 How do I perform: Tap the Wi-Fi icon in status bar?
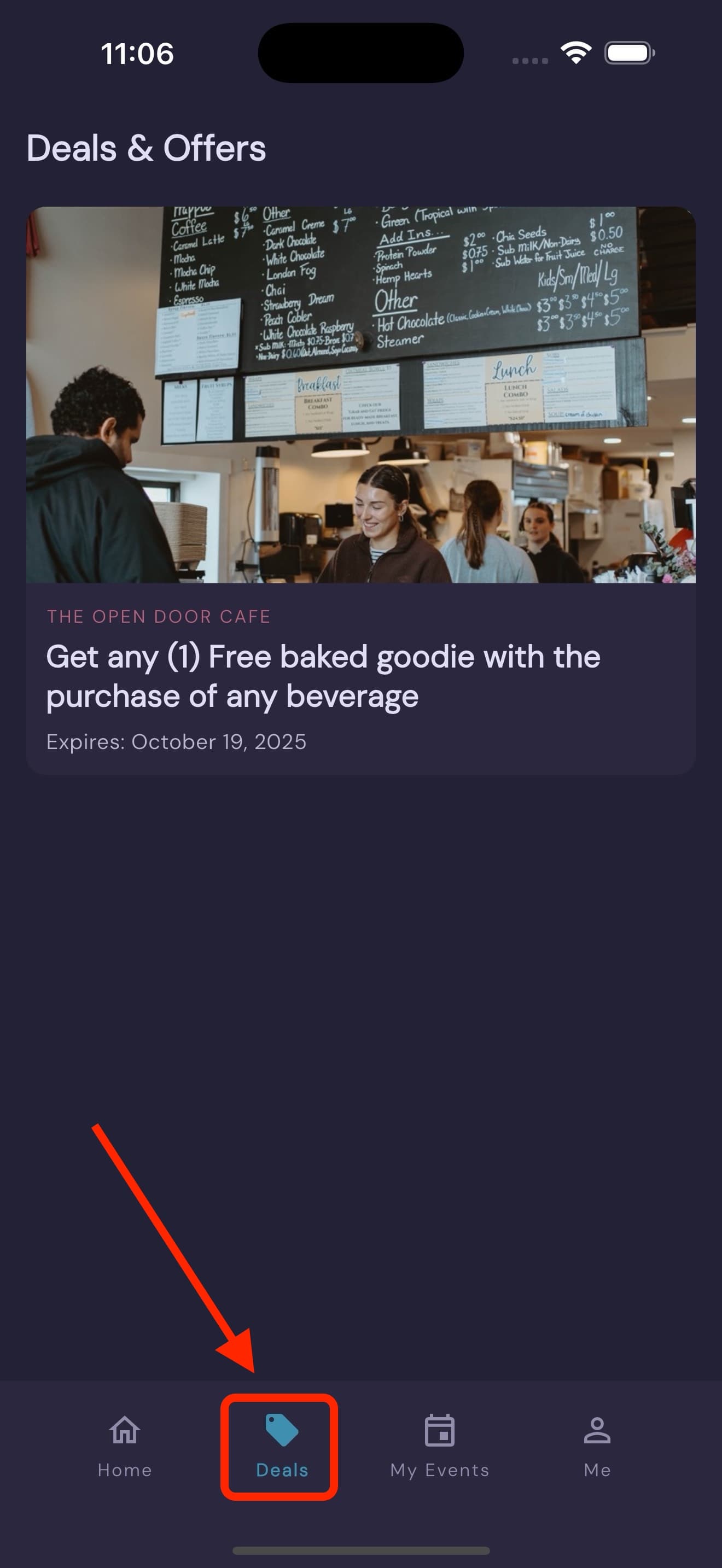pyautogui.click(x=575, y=52)
